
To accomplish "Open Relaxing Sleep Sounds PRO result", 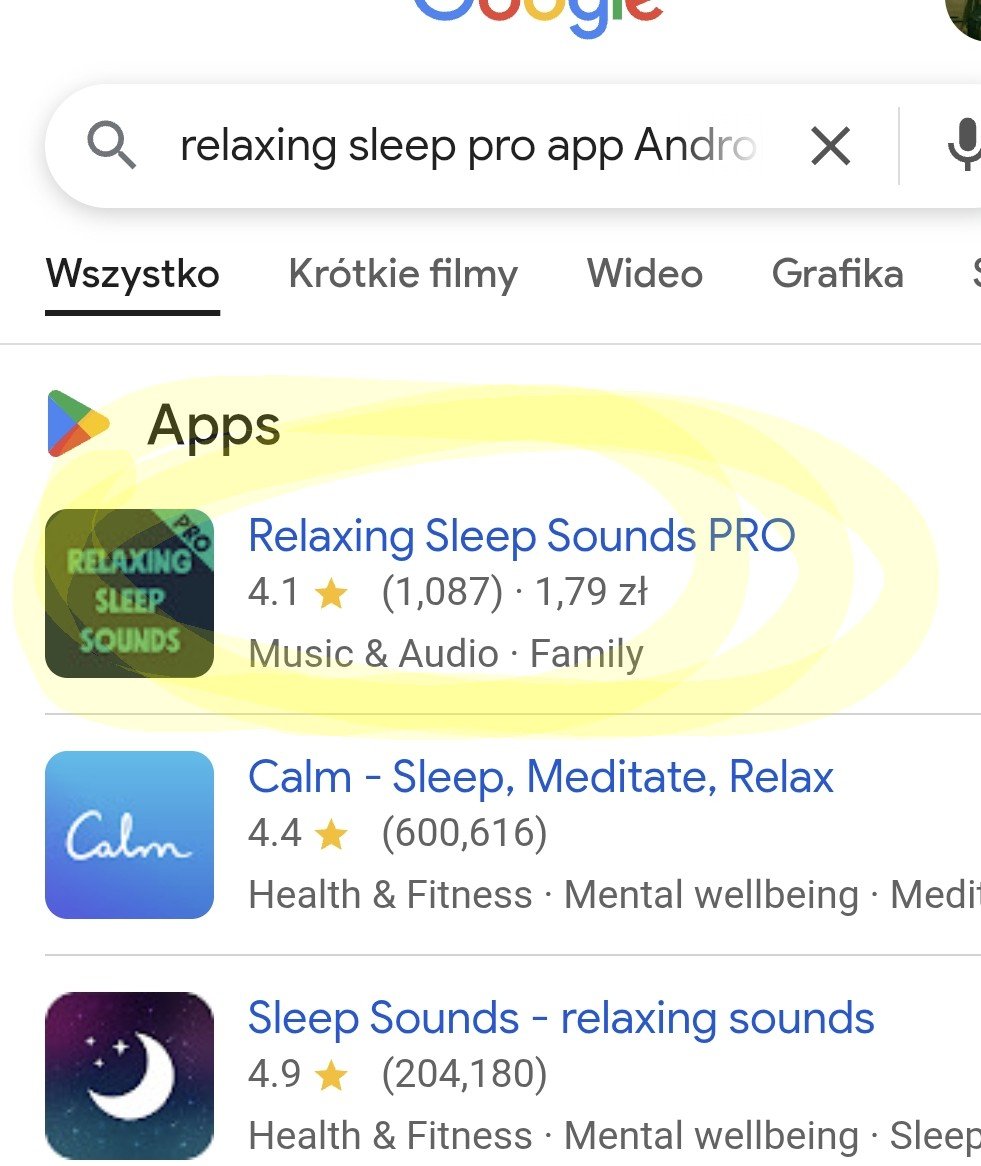I will (521, 537).
